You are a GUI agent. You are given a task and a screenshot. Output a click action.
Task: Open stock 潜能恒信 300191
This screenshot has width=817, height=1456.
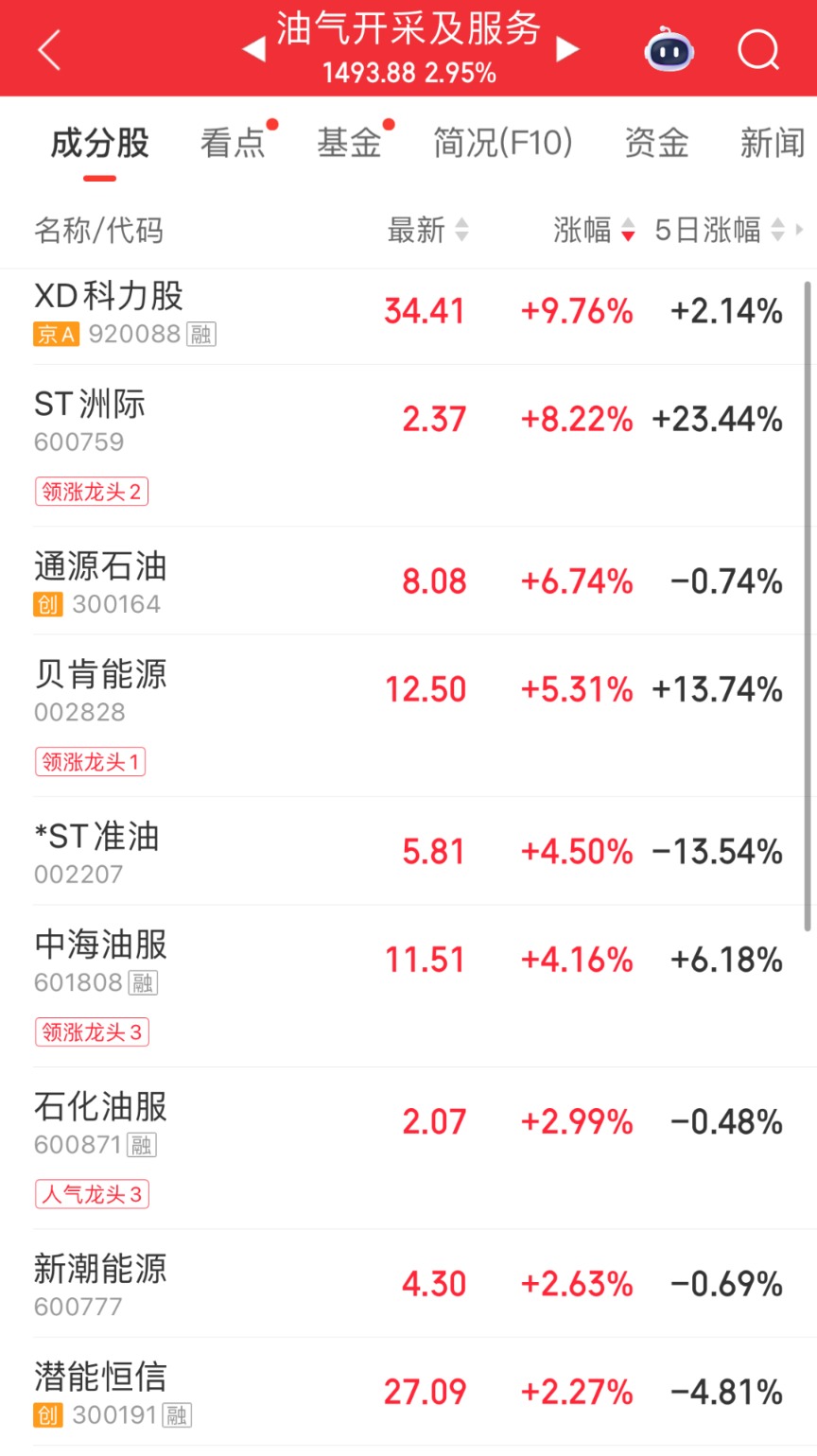(408, 1392)
